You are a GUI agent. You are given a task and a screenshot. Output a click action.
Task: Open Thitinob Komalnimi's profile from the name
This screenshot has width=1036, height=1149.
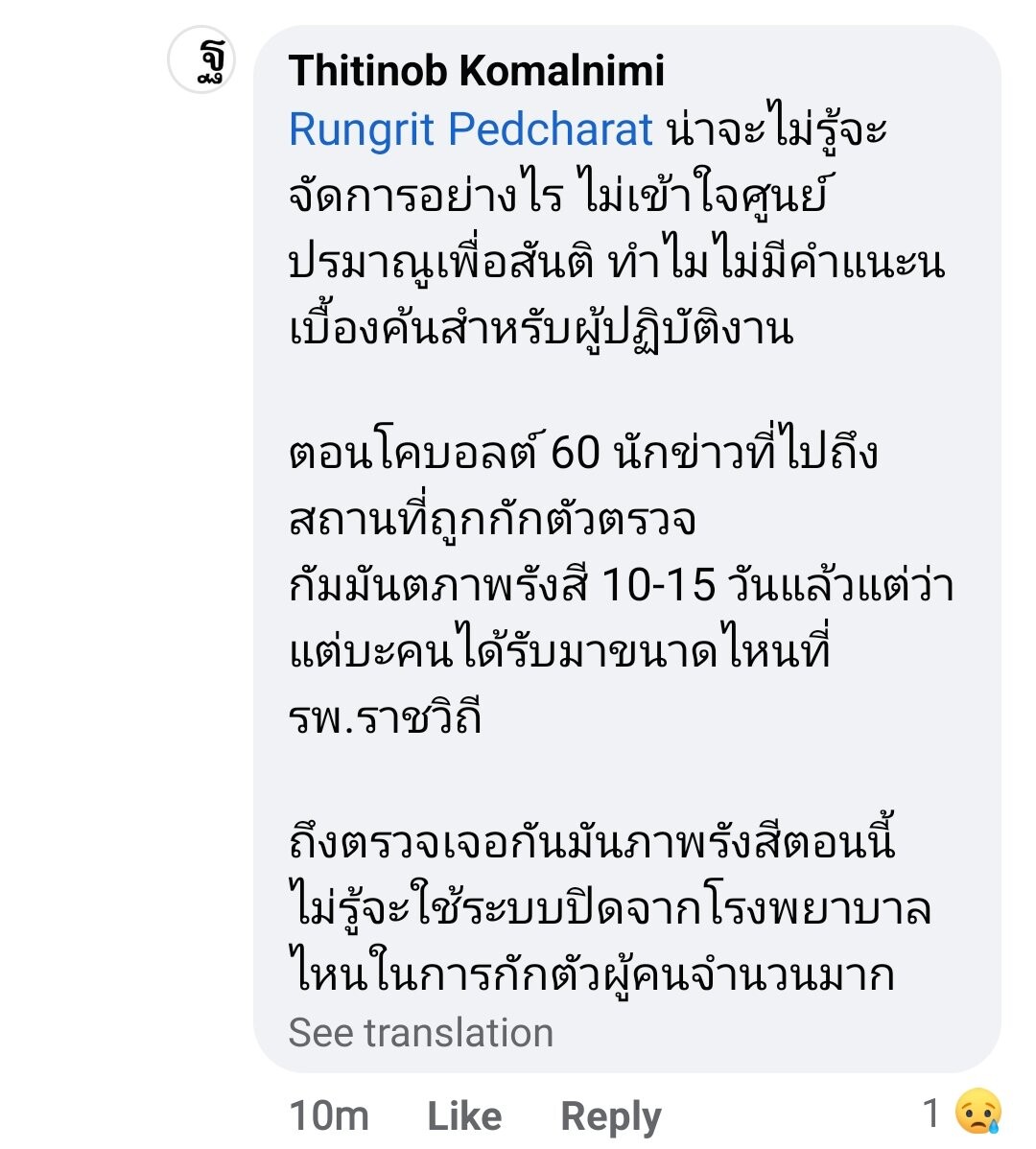click(476, 71)
